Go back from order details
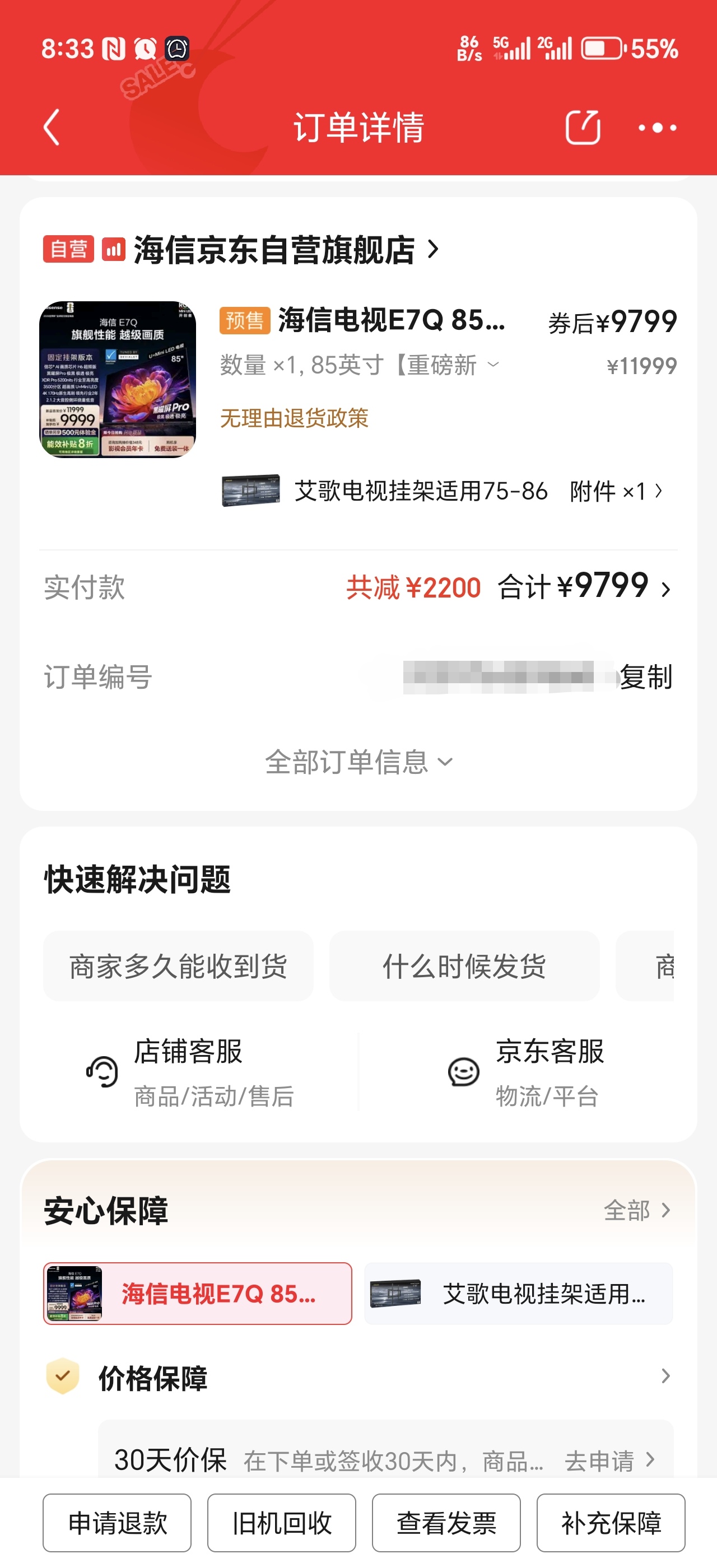Screen dimensions: 717x1568 52,127
